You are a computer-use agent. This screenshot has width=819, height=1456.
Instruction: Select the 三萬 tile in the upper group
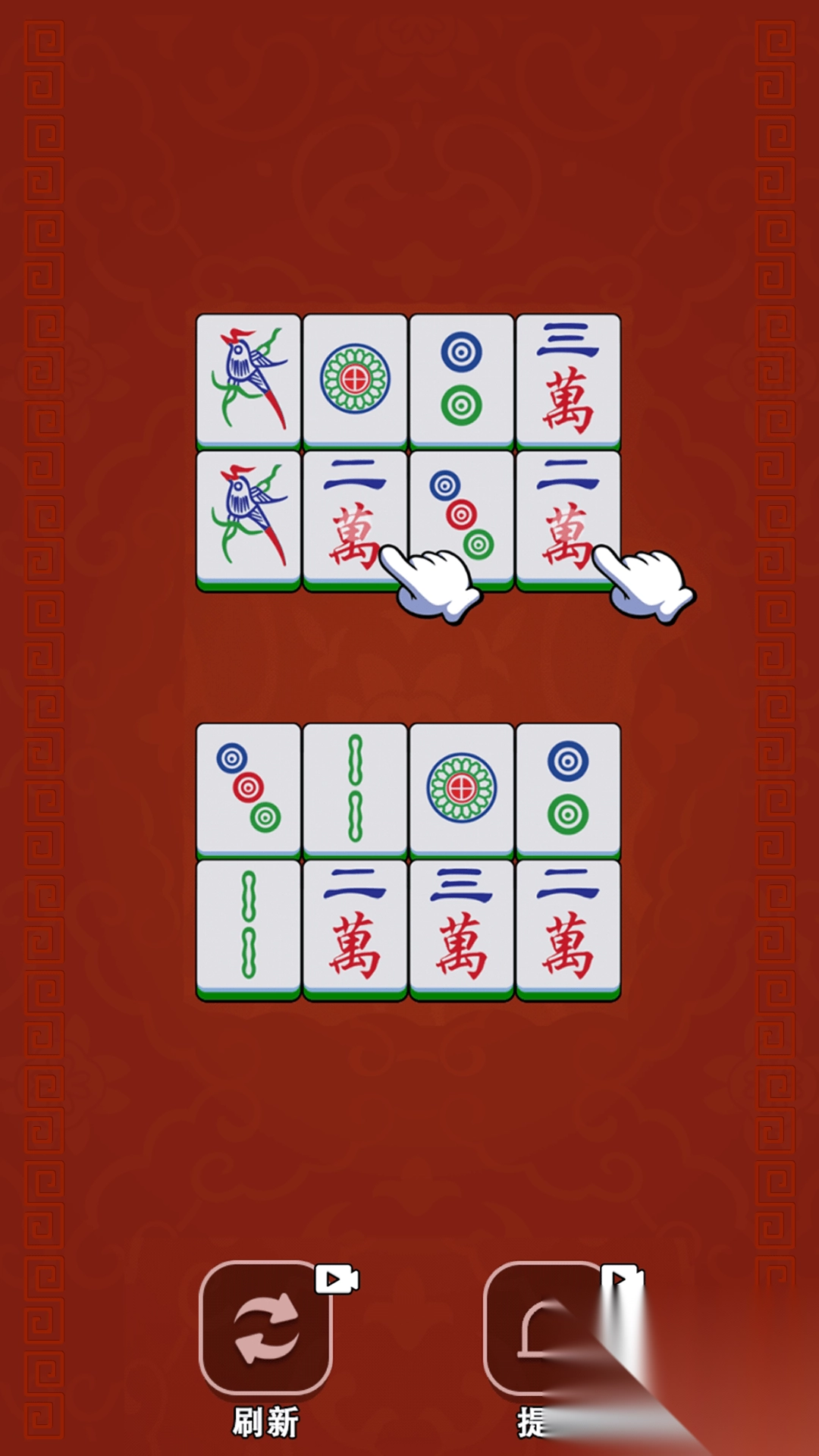[568, 379]
